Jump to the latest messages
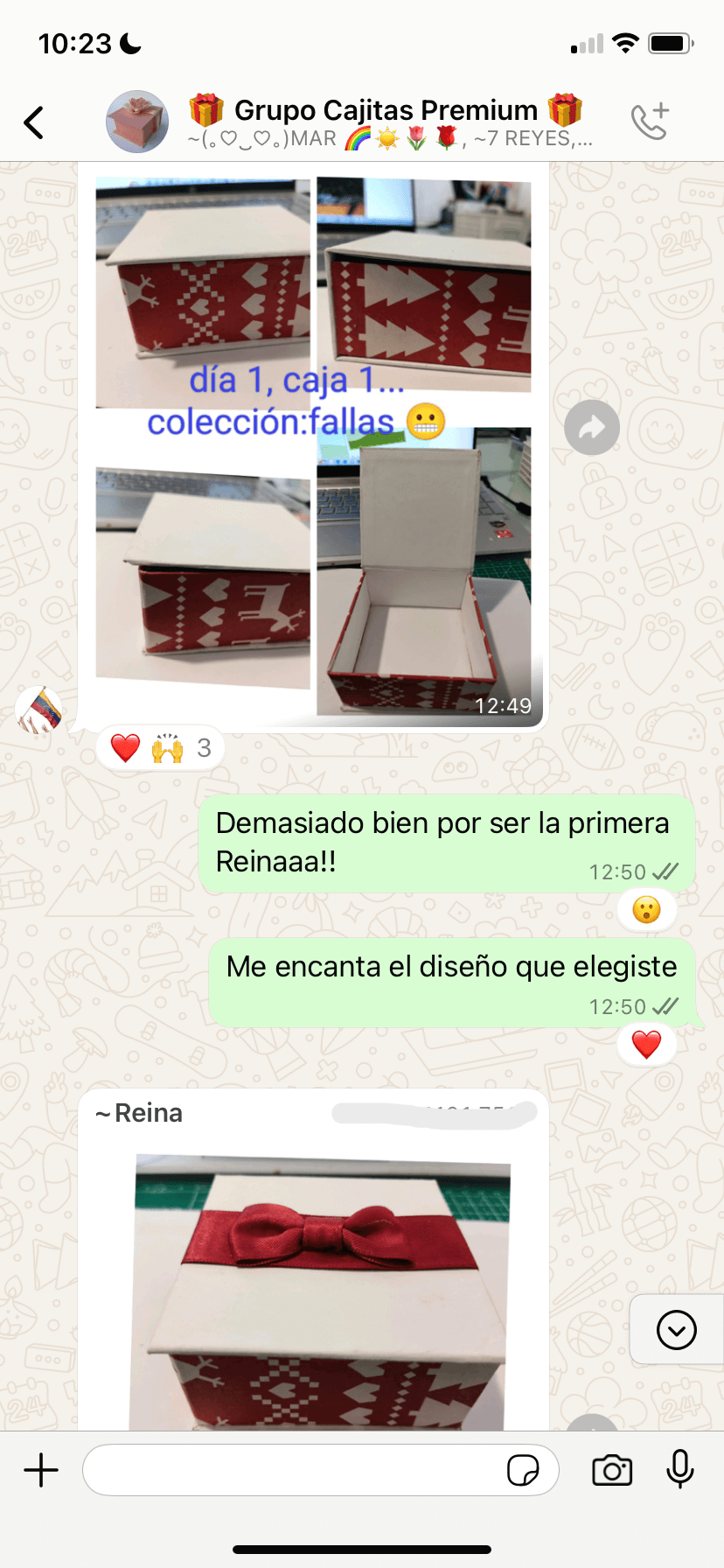Viewport: 724px width, 1568px height. pos(676,1330)
